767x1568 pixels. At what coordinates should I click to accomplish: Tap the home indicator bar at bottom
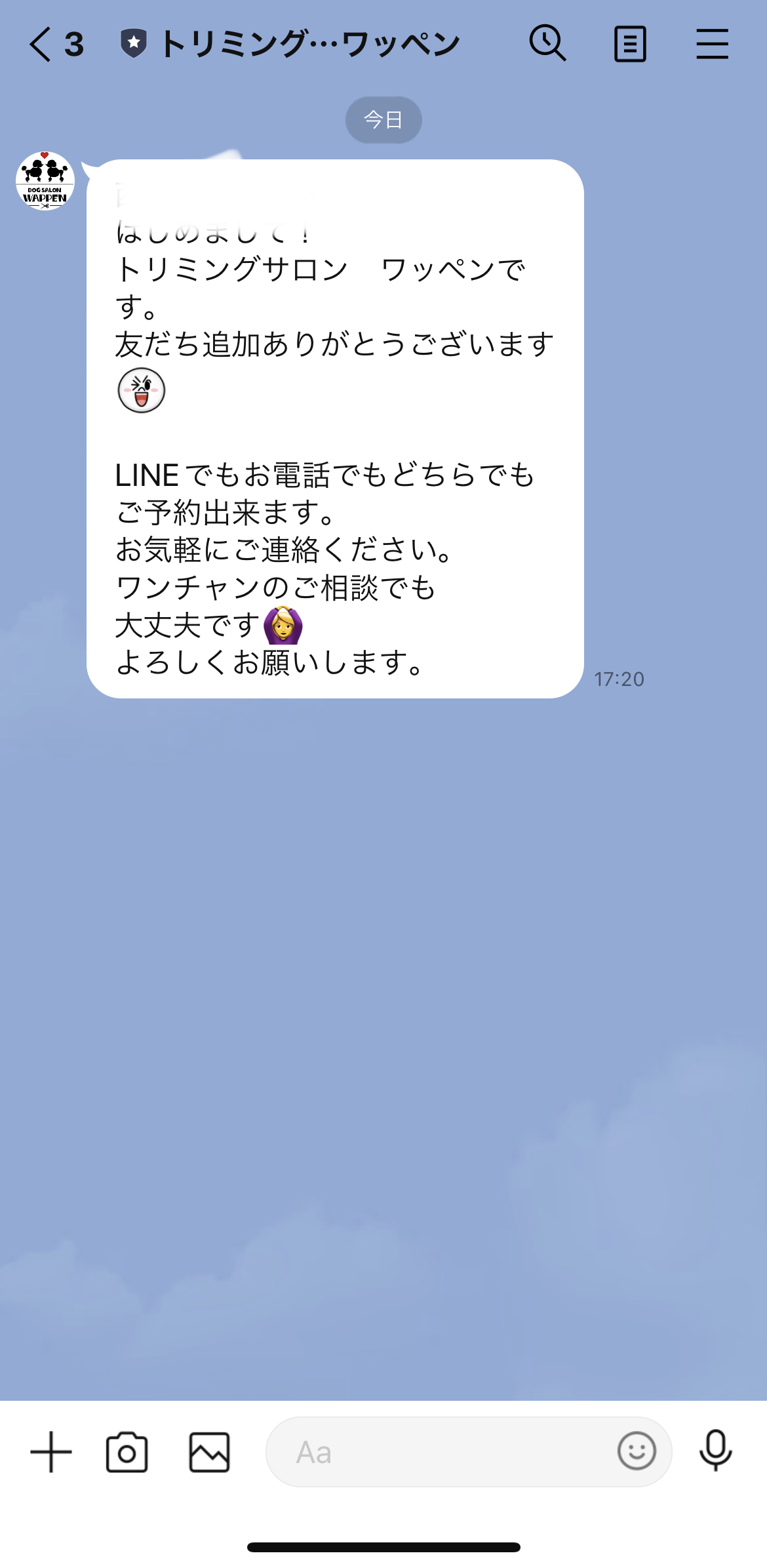click(383, 1547)
